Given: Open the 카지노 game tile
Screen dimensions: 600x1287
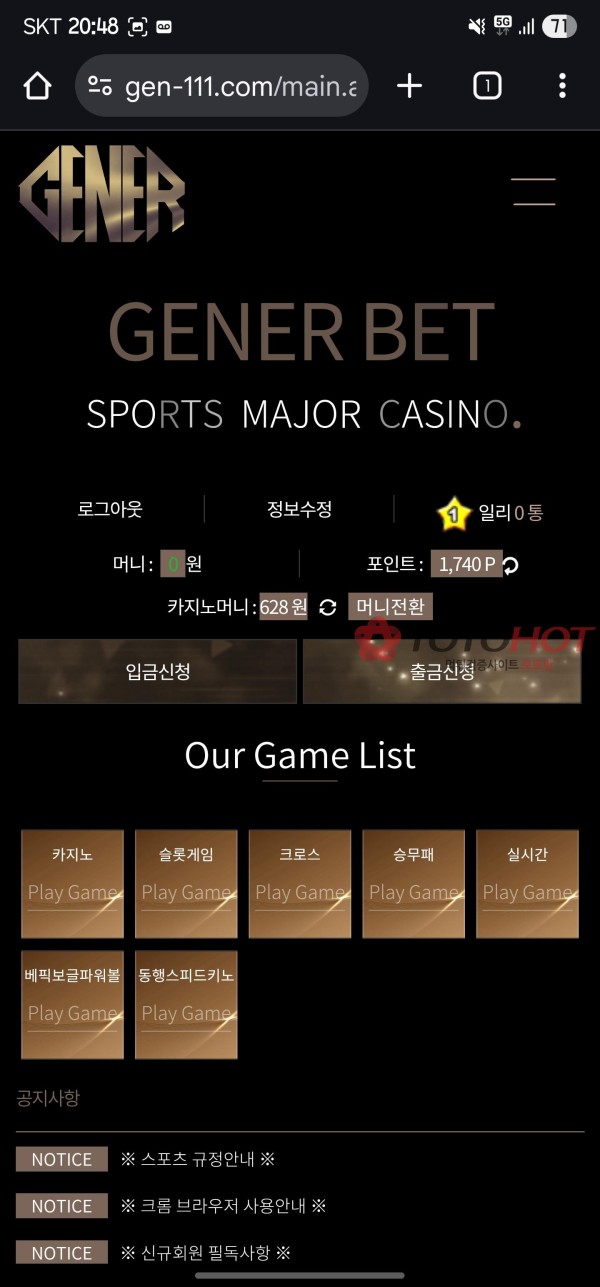Looking at the screenshot, I should pos(72,884).
